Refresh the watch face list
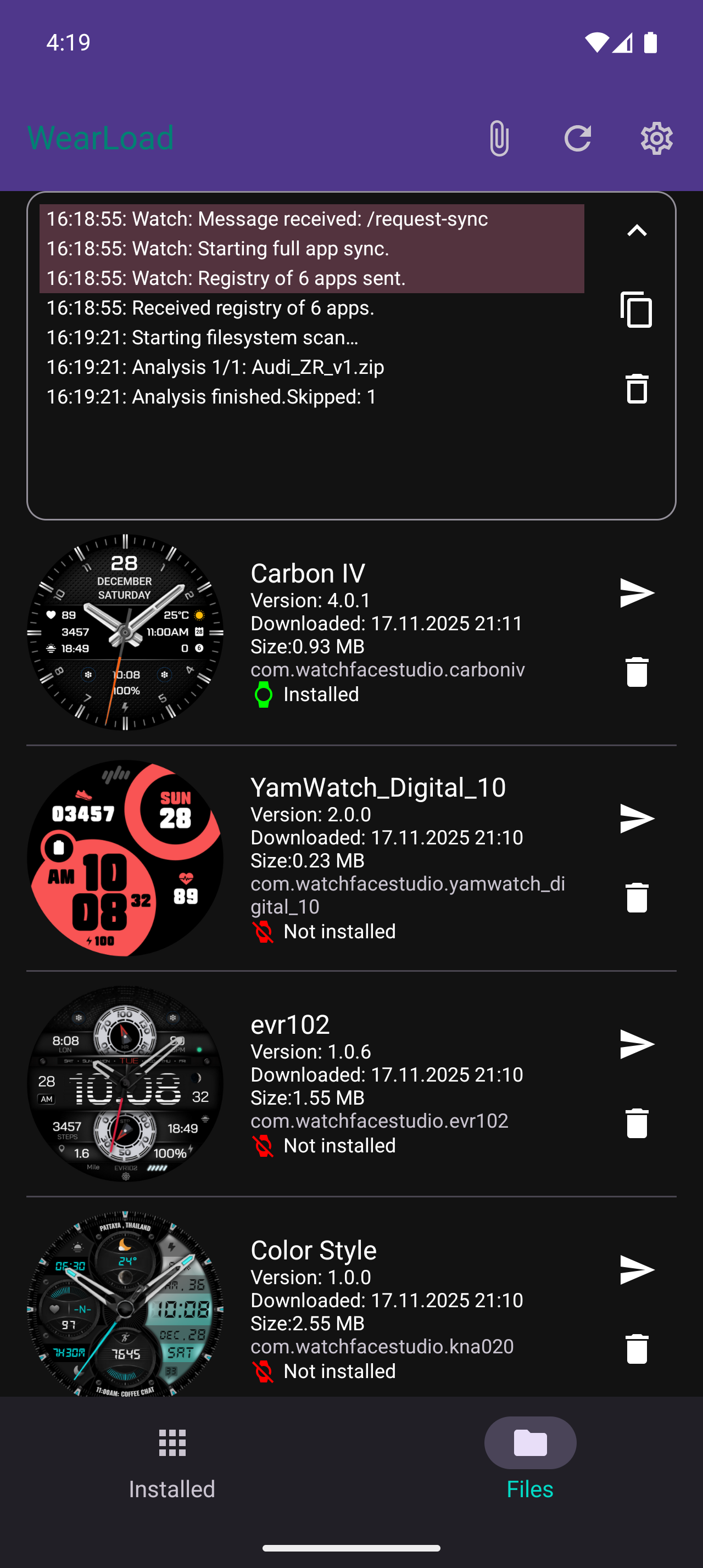This screenshot has width=703, height=1568. click(577, 139)
